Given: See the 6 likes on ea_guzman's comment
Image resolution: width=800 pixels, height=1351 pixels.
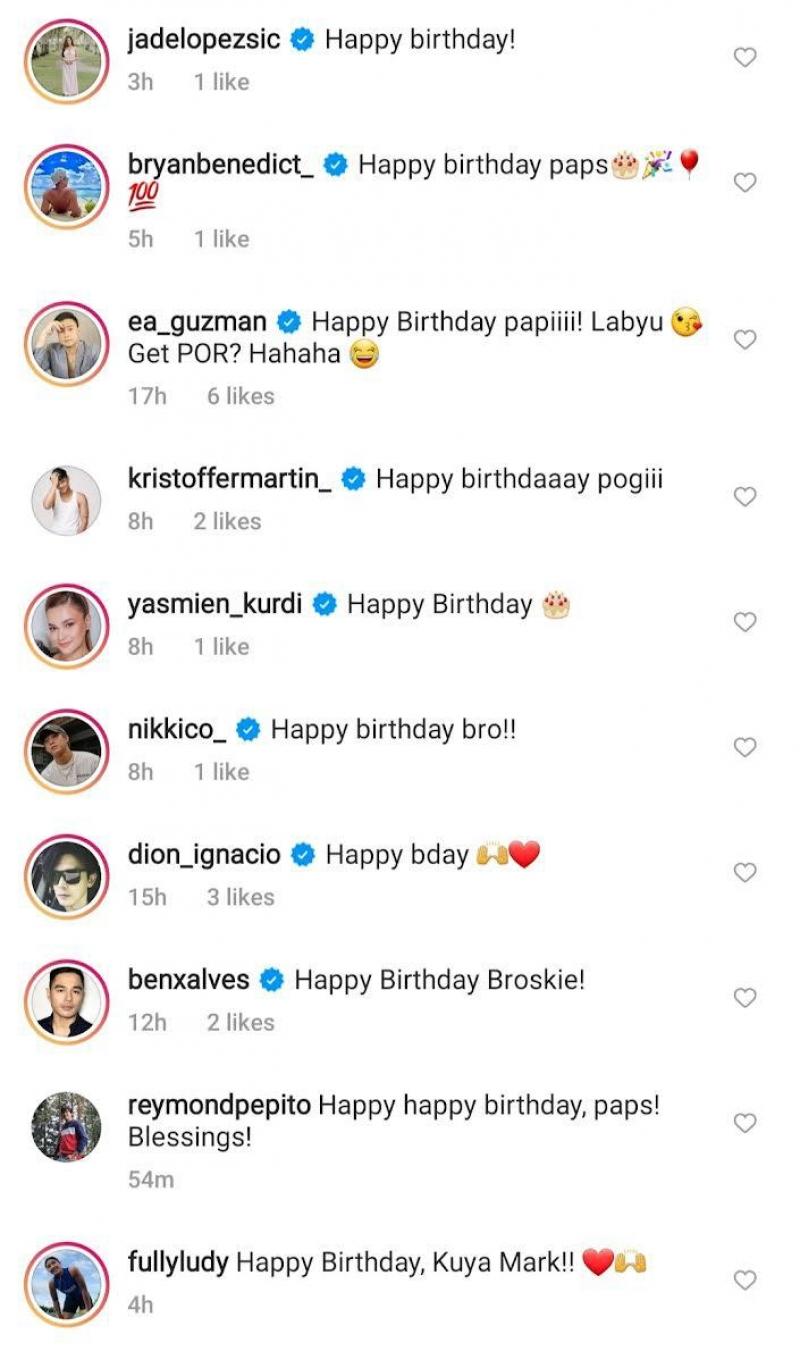Looking at the screenshot, I should (x=240, y=396).
